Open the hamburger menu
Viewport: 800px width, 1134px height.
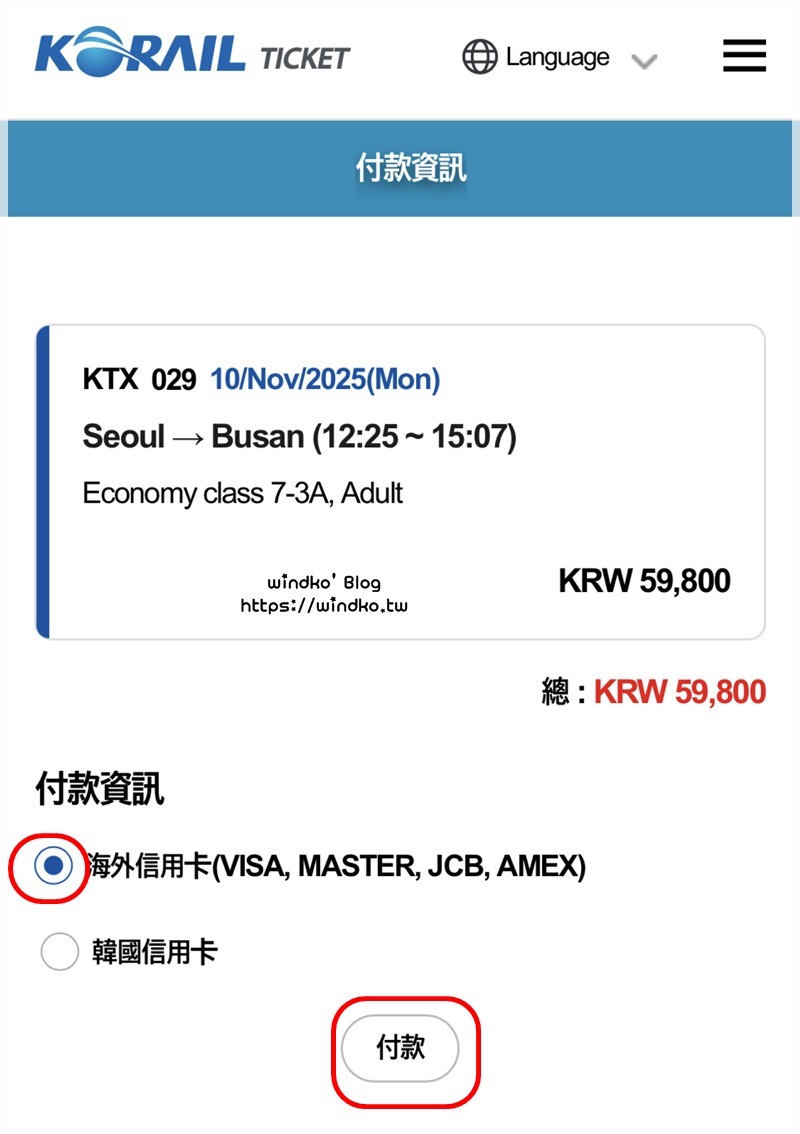744,56
